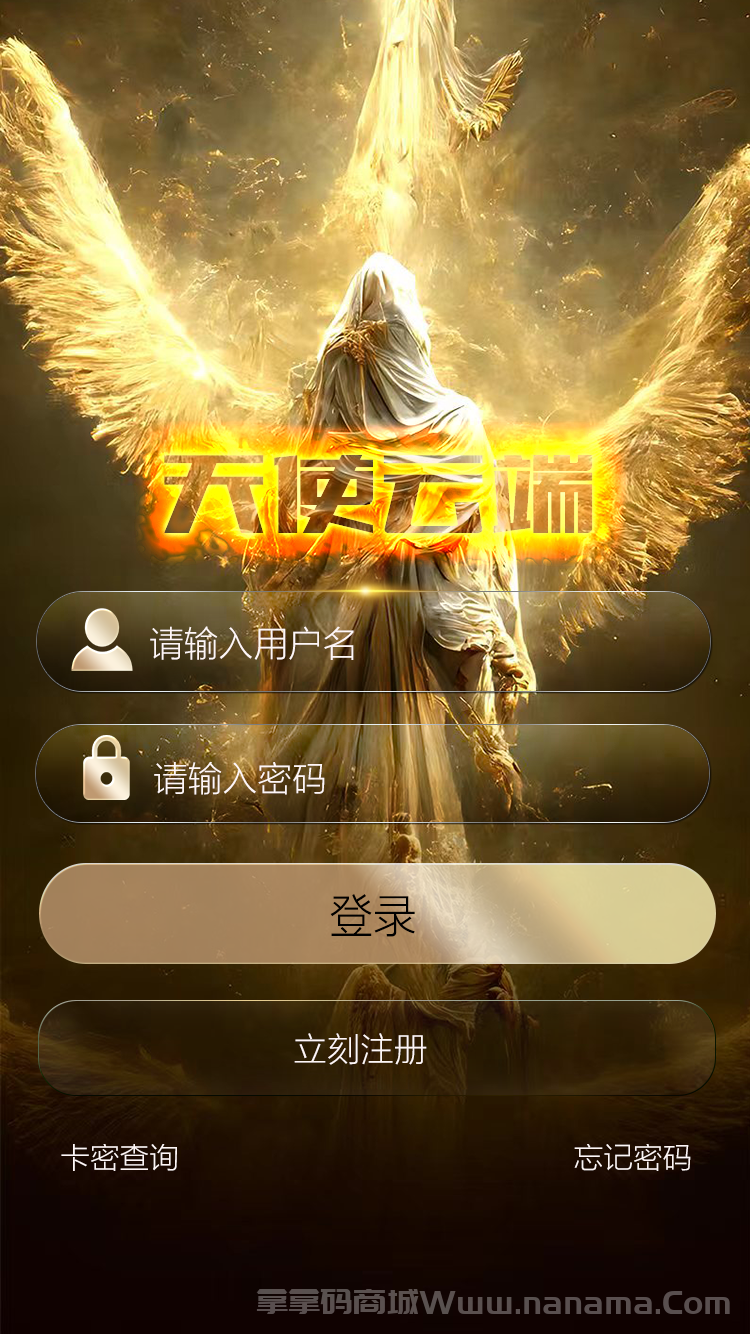Image resolution: width=750 pixels, height=1334 pixels.
Task: Click the flaming 天使云端 title logo
Action: [x=375, y=490]
